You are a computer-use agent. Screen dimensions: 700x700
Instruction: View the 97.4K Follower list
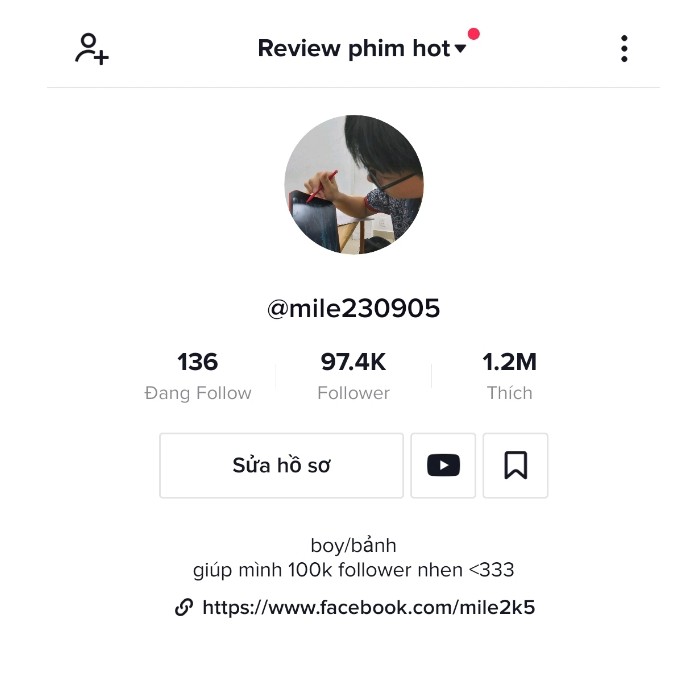pos(353,375)
